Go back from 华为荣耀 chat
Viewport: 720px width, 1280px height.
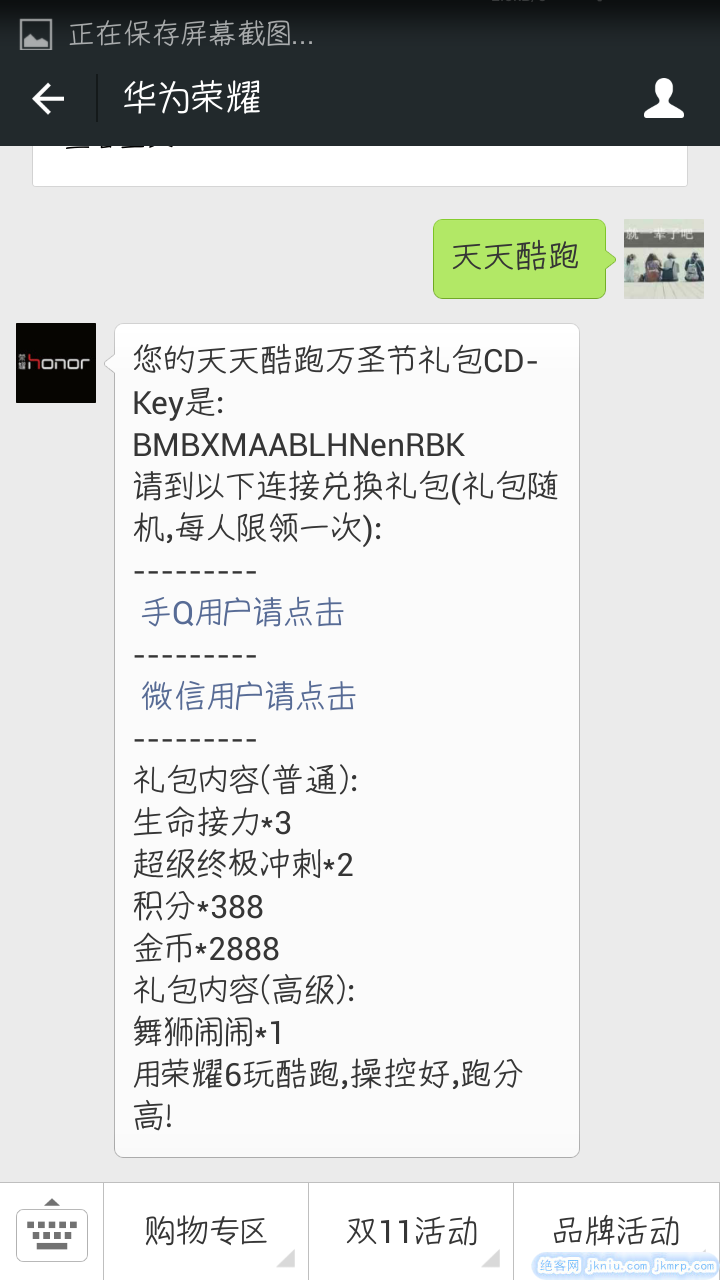coord(48,99)
